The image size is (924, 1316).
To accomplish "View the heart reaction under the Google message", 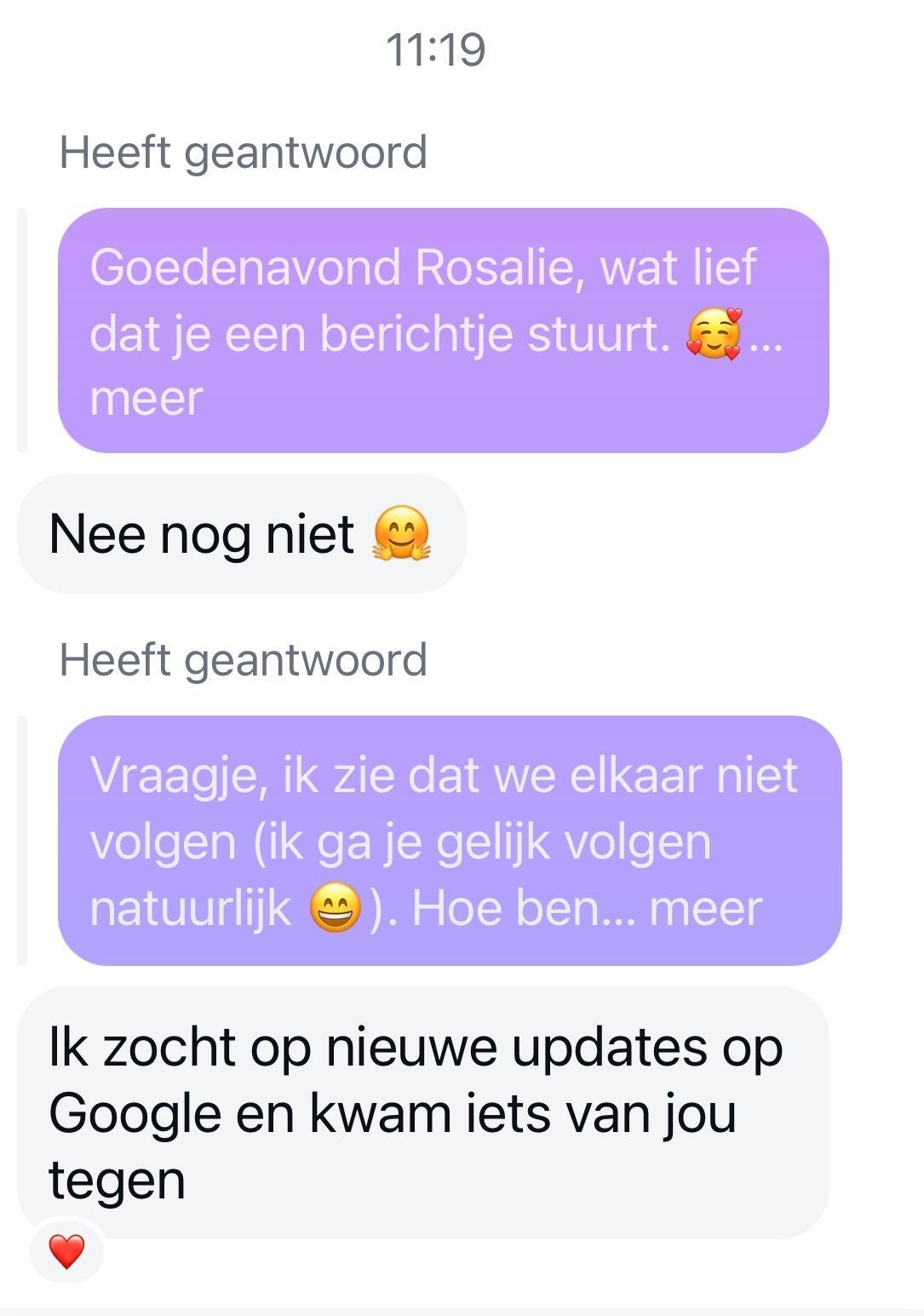I will [x=66, y=1251].
